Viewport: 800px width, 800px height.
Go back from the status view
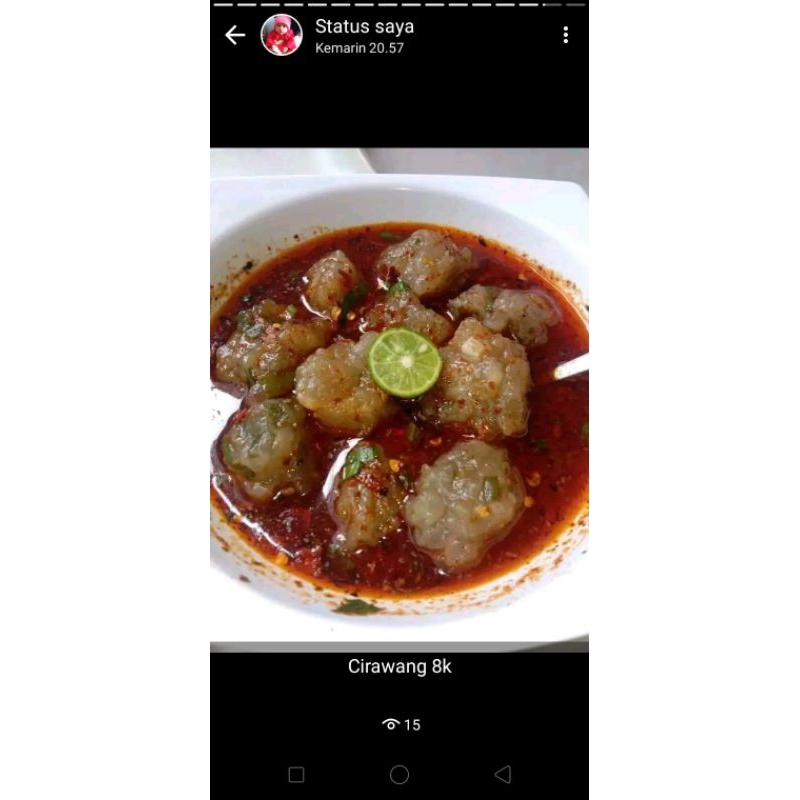click(x=235, y=35)
